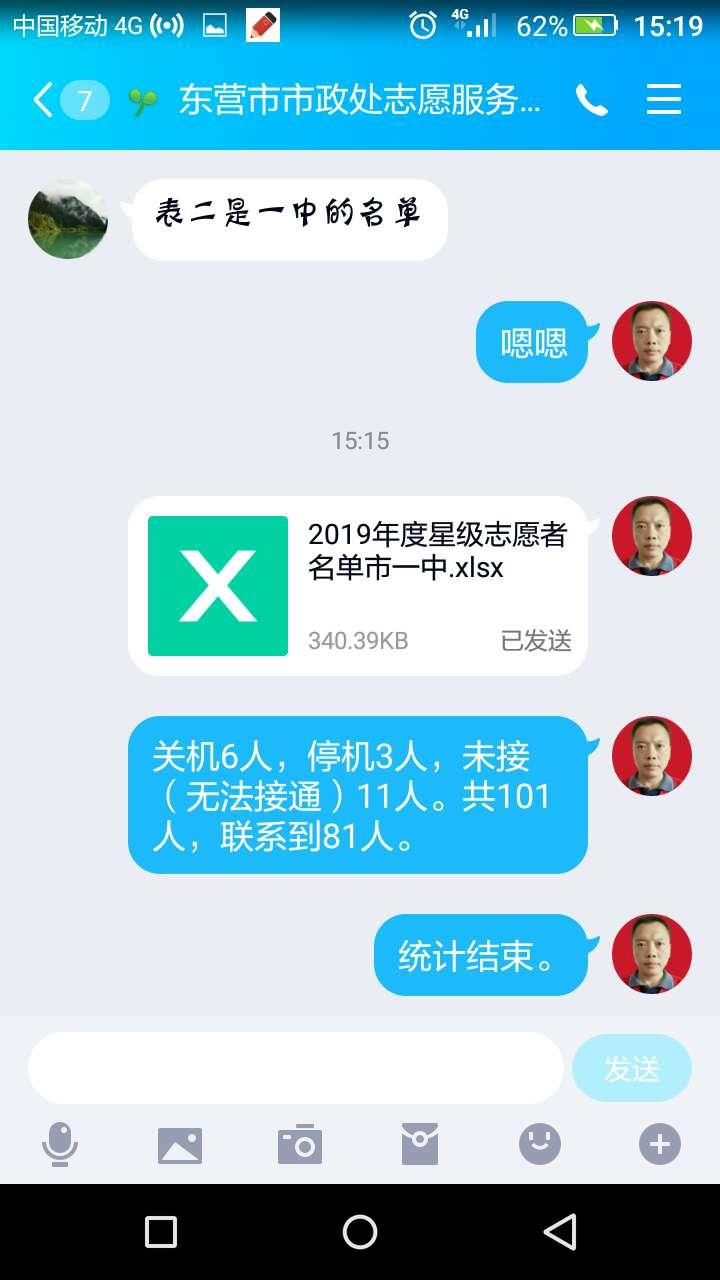Attach a picture from the gallery

(180, 1145)
